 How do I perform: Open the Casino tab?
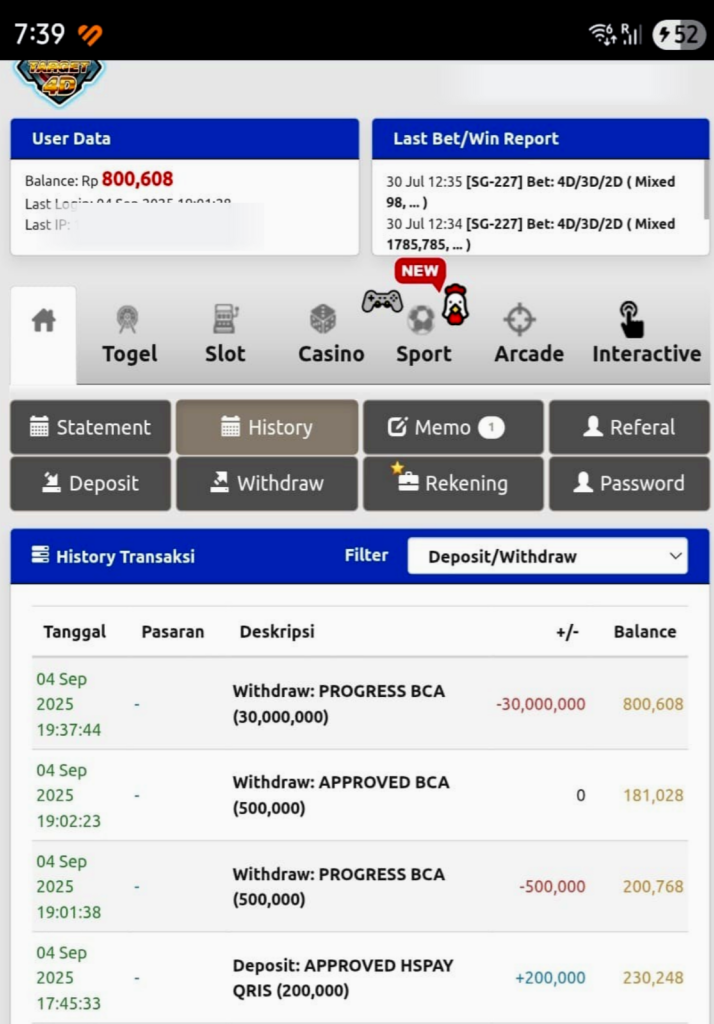click(330, 336)
